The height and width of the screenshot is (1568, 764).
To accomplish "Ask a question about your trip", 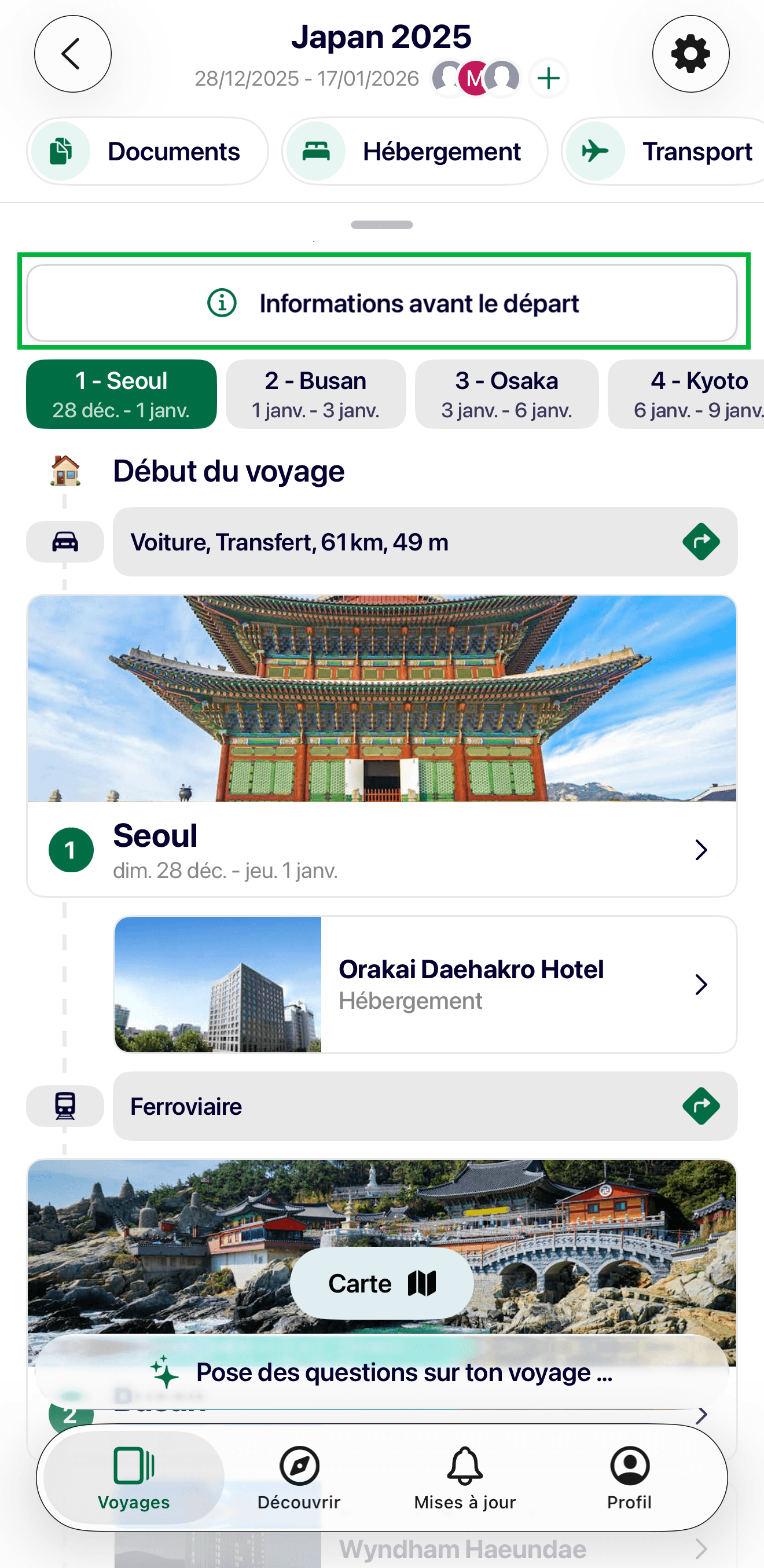I will [x=383, y=1372].
